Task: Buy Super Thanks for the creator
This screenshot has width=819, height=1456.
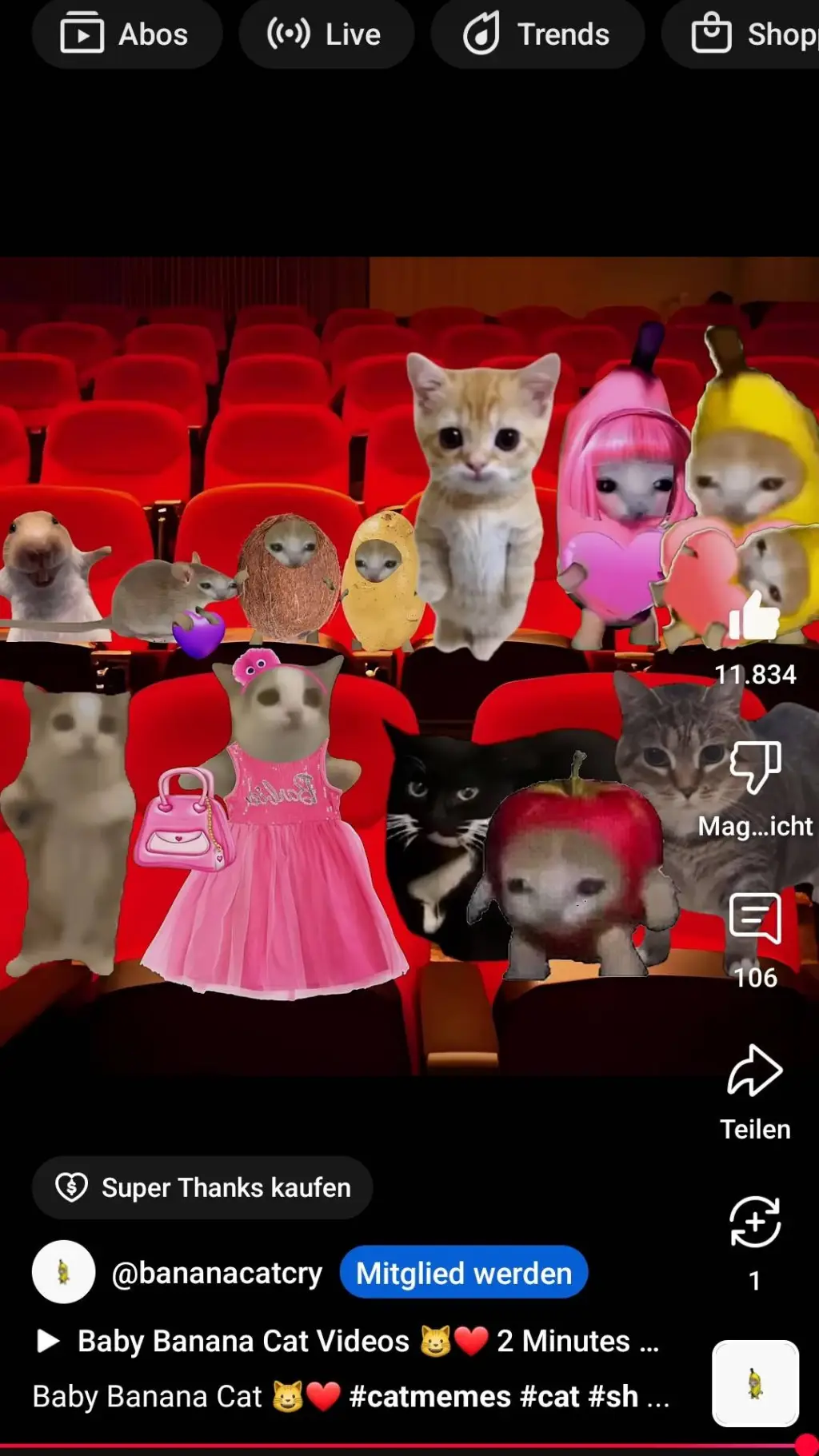Action: (x=202, y=1188)
